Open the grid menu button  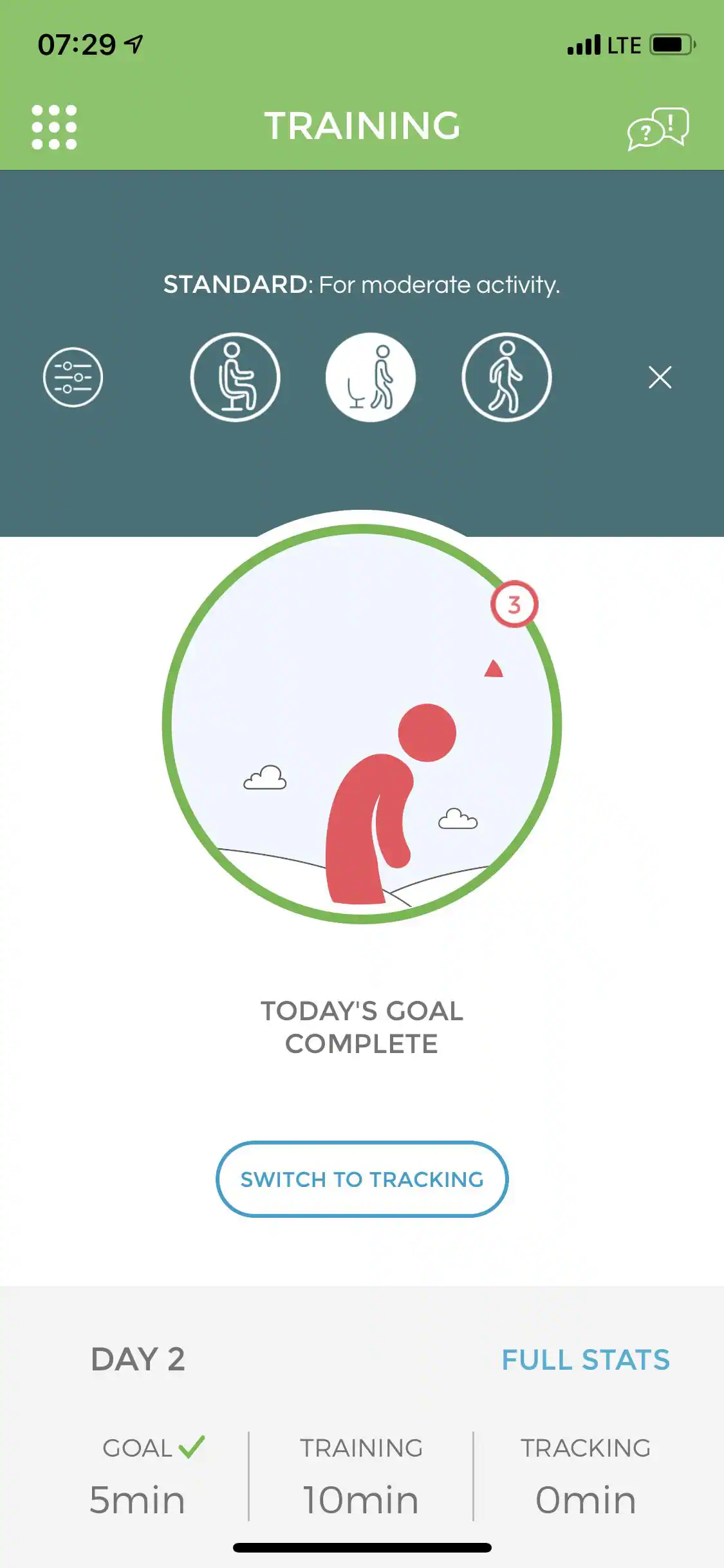pos(54,127)
